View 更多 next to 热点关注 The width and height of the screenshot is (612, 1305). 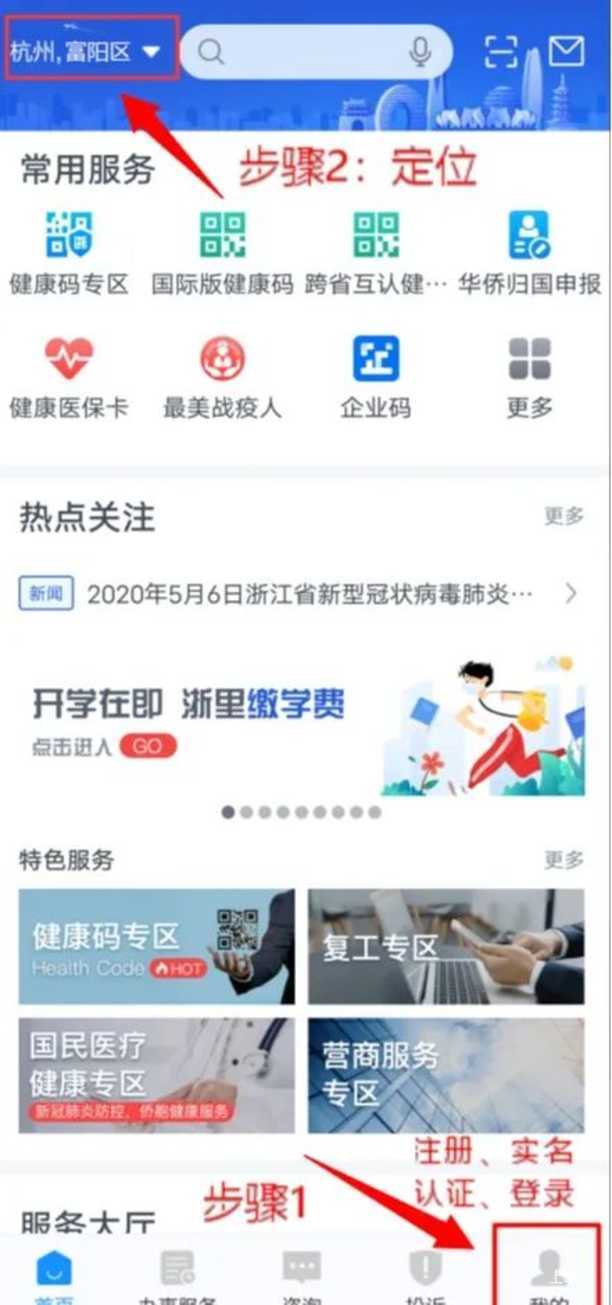(x=564, y=516)
